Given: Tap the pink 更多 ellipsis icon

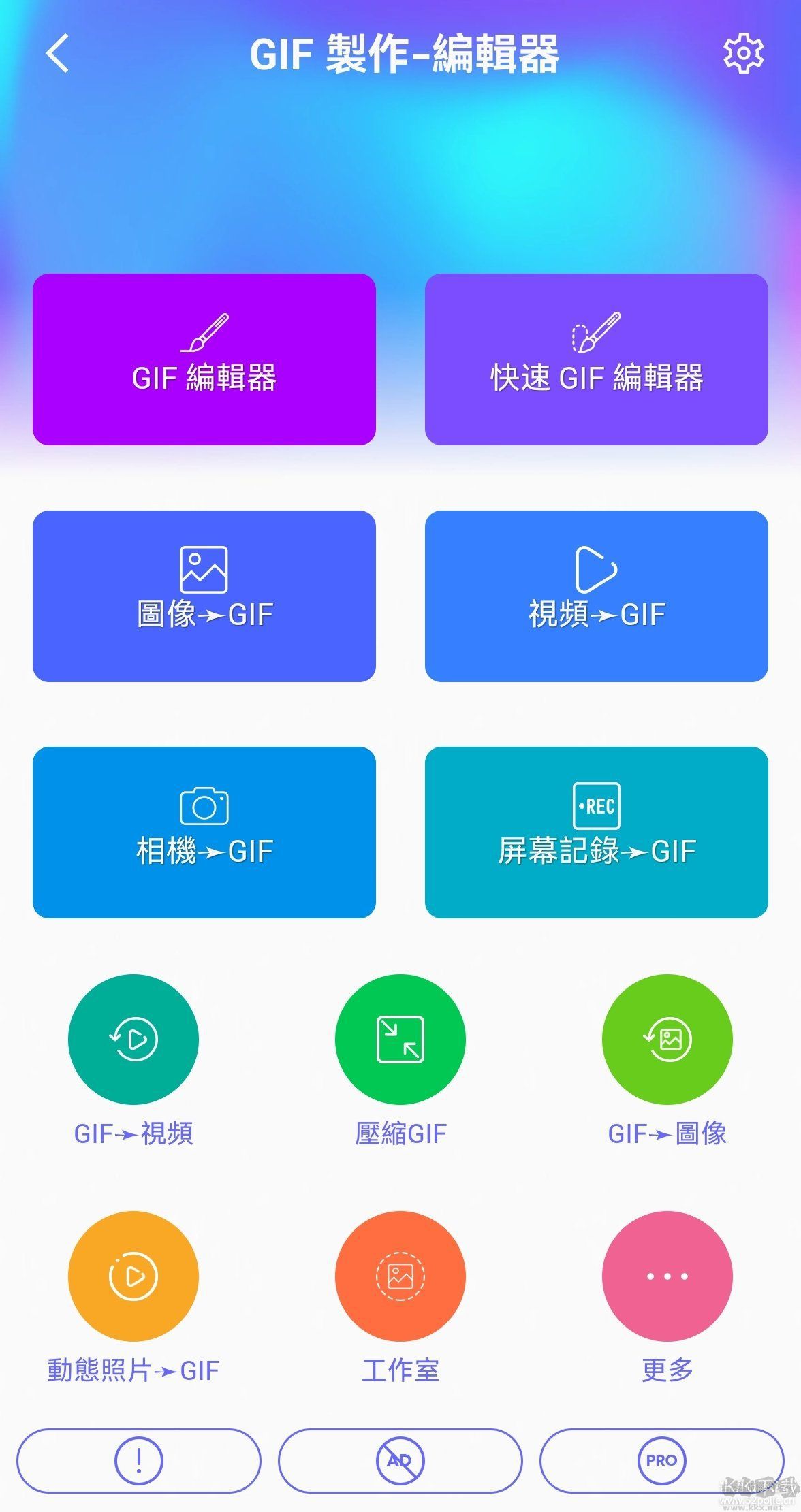Looking at the screenshot, I should point(666,1276).
